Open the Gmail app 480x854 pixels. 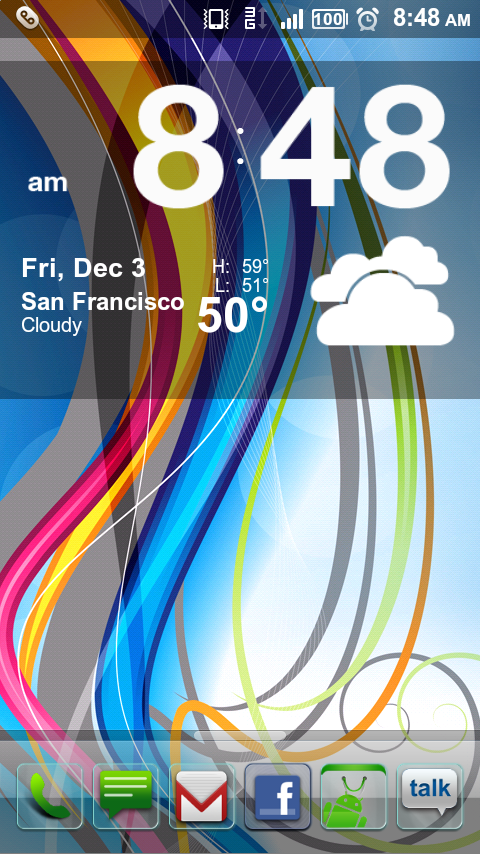(x=202, y=795)
